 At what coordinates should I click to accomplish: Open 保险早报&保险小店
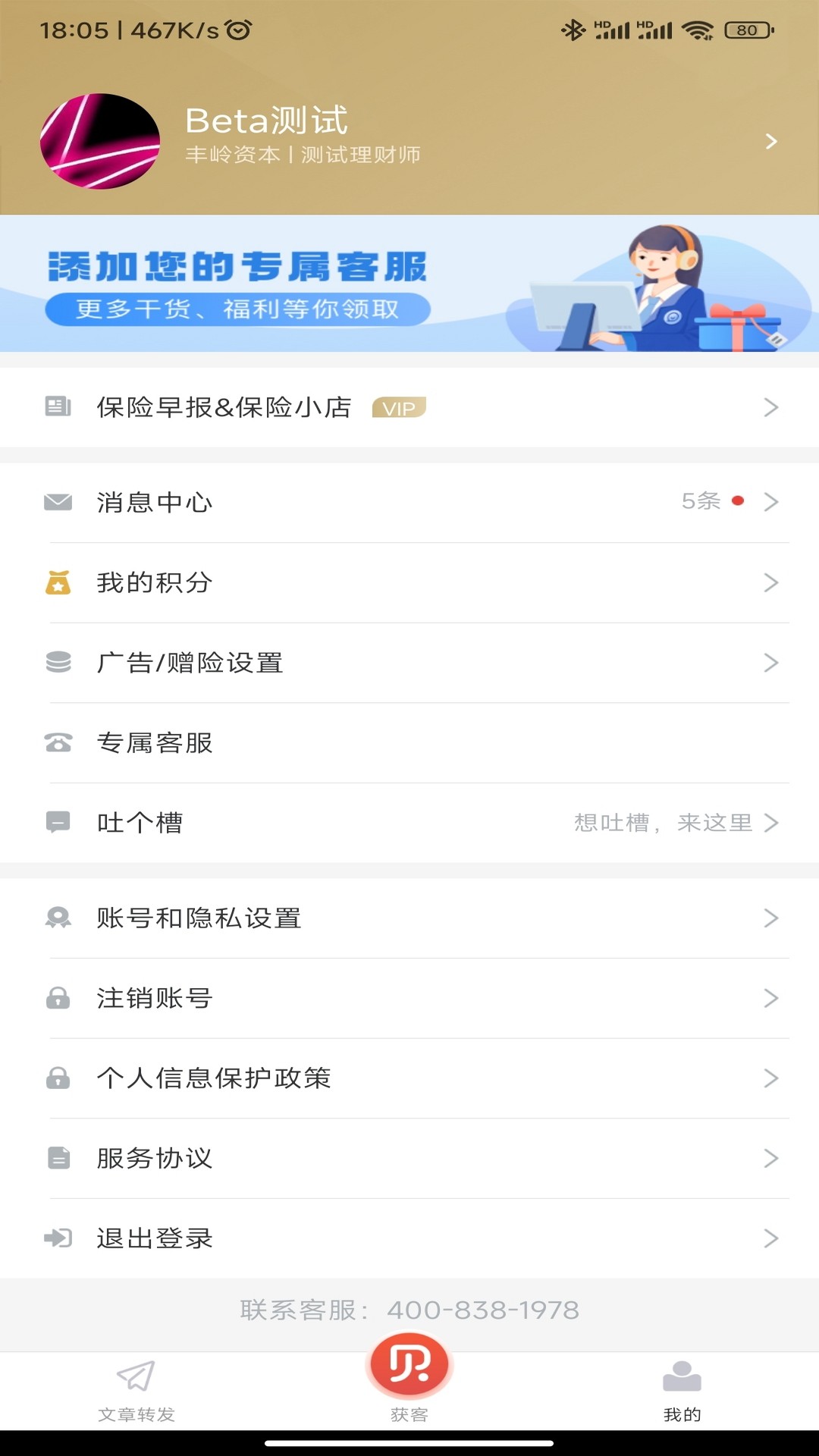(409, 407)
